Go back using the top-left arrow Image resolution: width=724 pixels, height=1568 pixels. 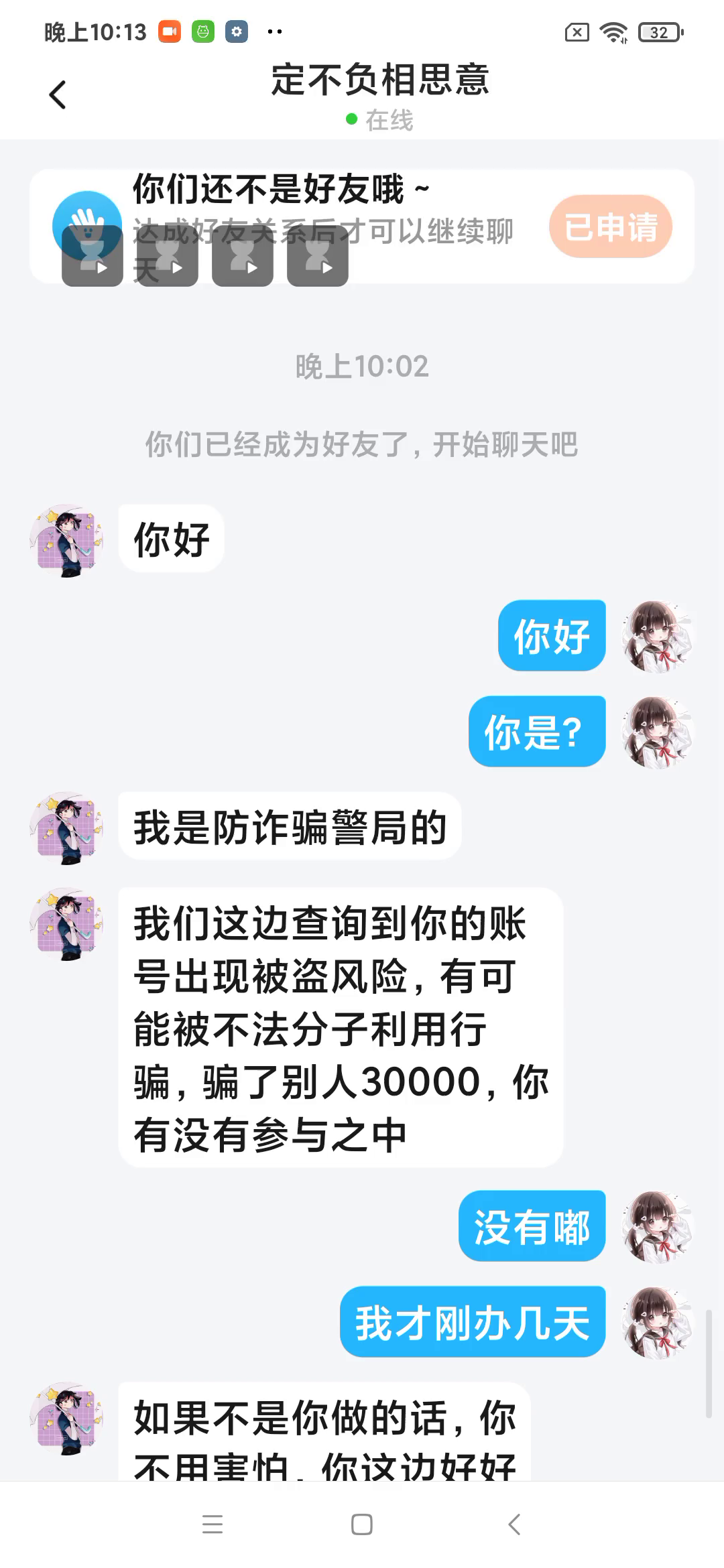58,94
